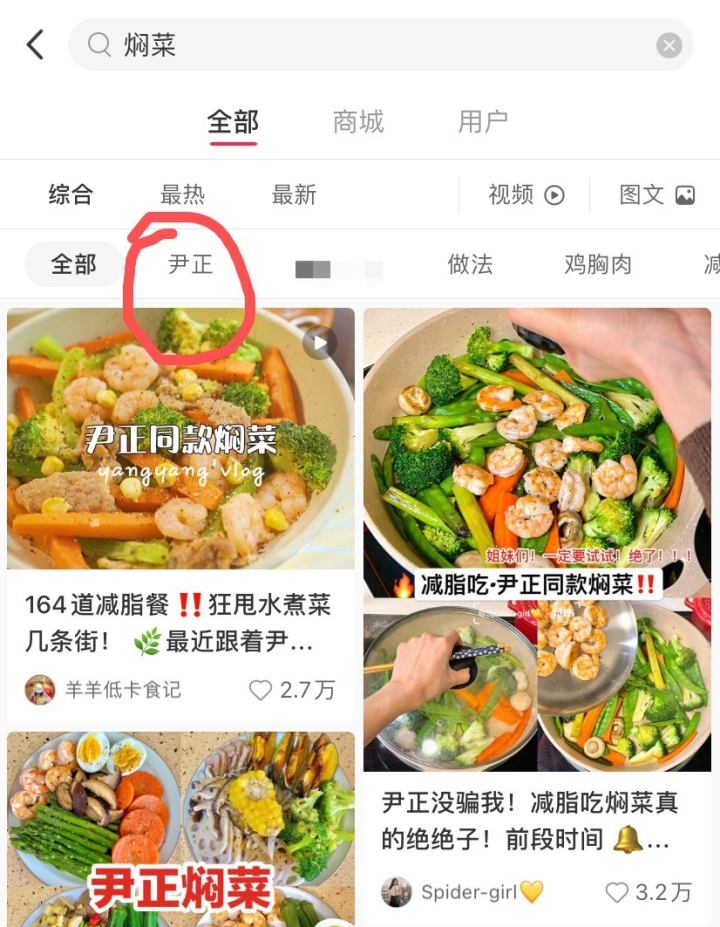Select the 鸡胸肉 filter chip

pyautogui.click(x=598, y=265)
